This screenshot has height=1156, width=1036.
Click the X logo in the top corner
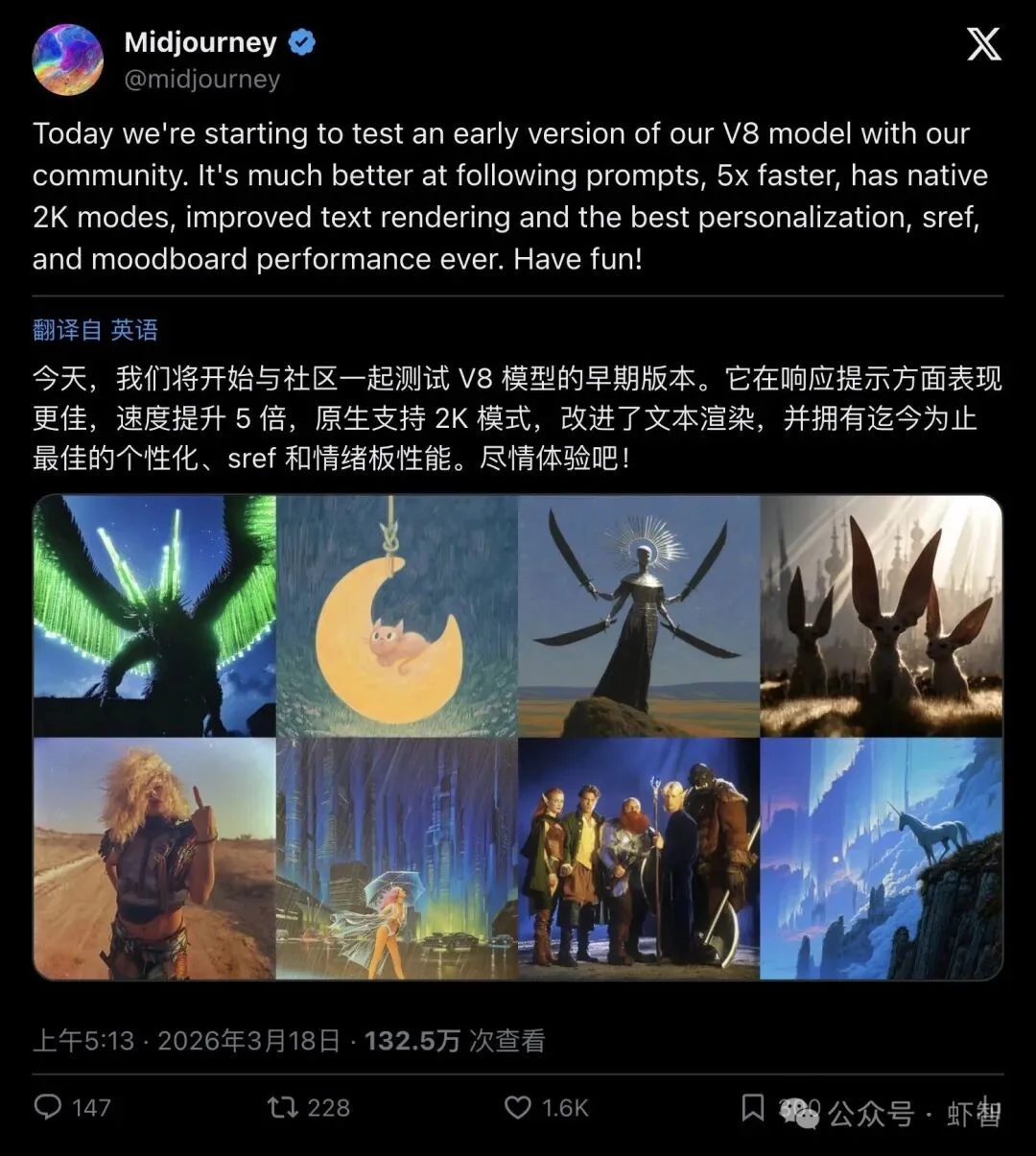point(982,45)
